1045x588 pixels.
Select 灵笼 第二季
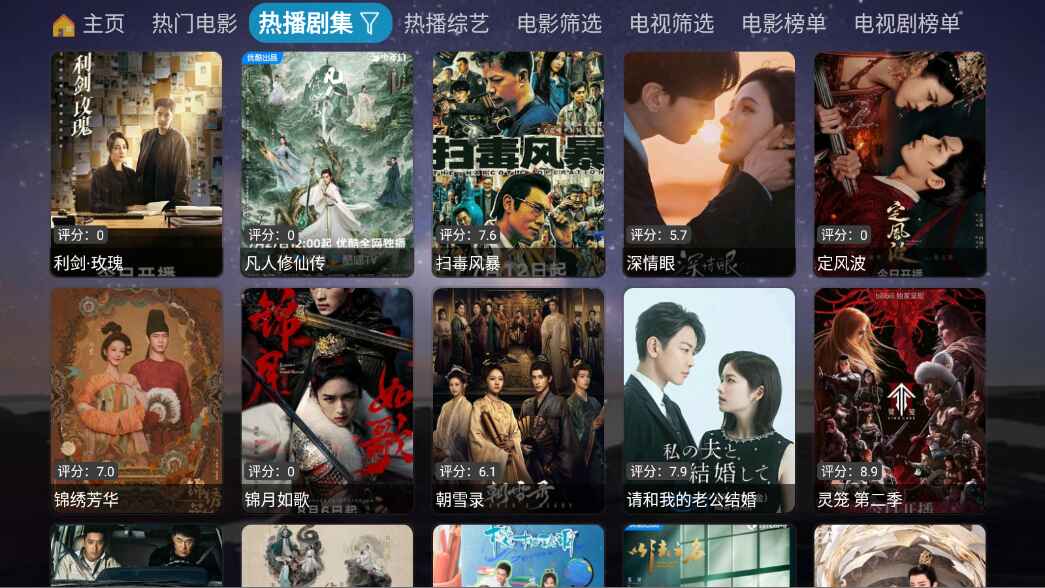[900, 400]
